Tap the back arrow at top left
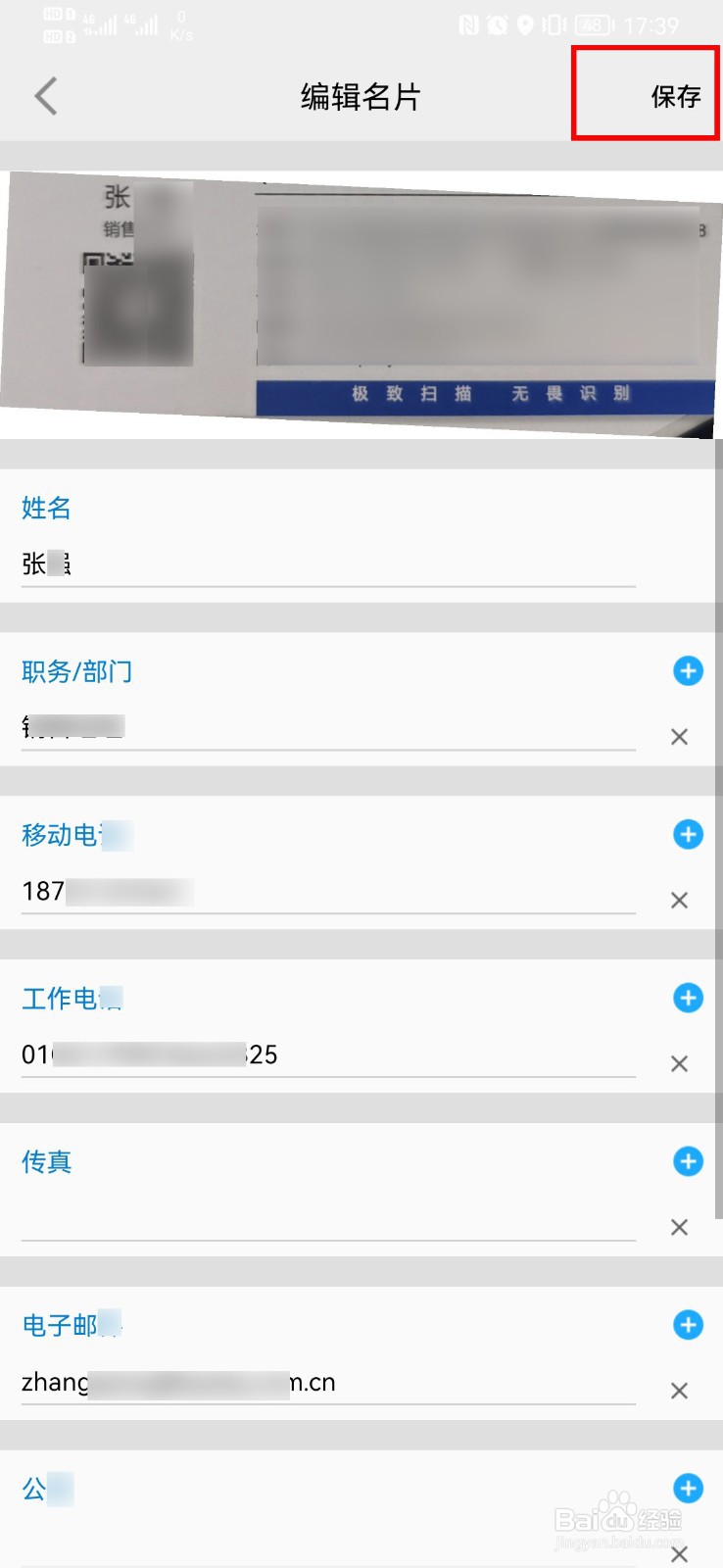The width and height of the screenshot is (723, 1568). coord(45,95)
